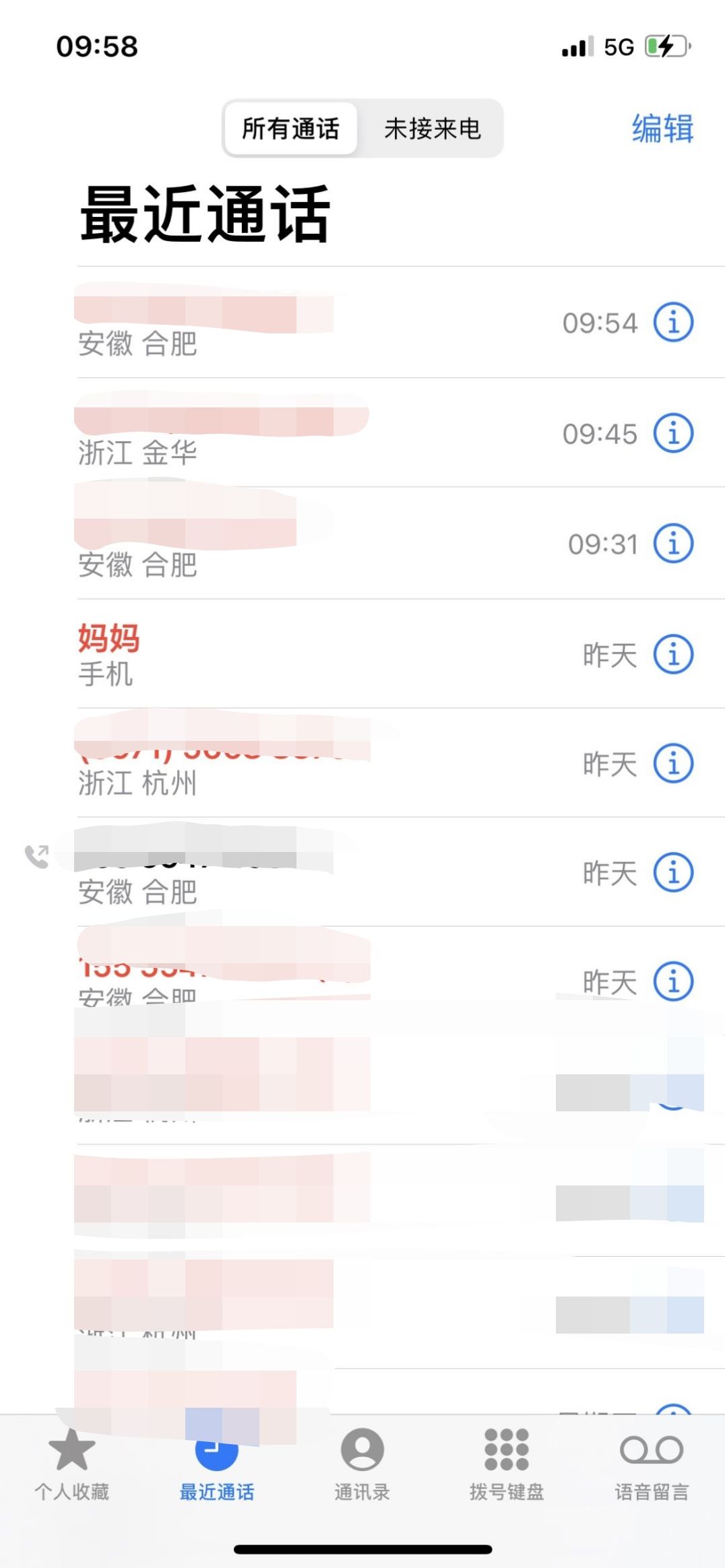The height and width of the screenshot is (1568, 725).
Task: Tap the info disclosure for the 浙江 杭州 call
Action: [x=673, y=764]
